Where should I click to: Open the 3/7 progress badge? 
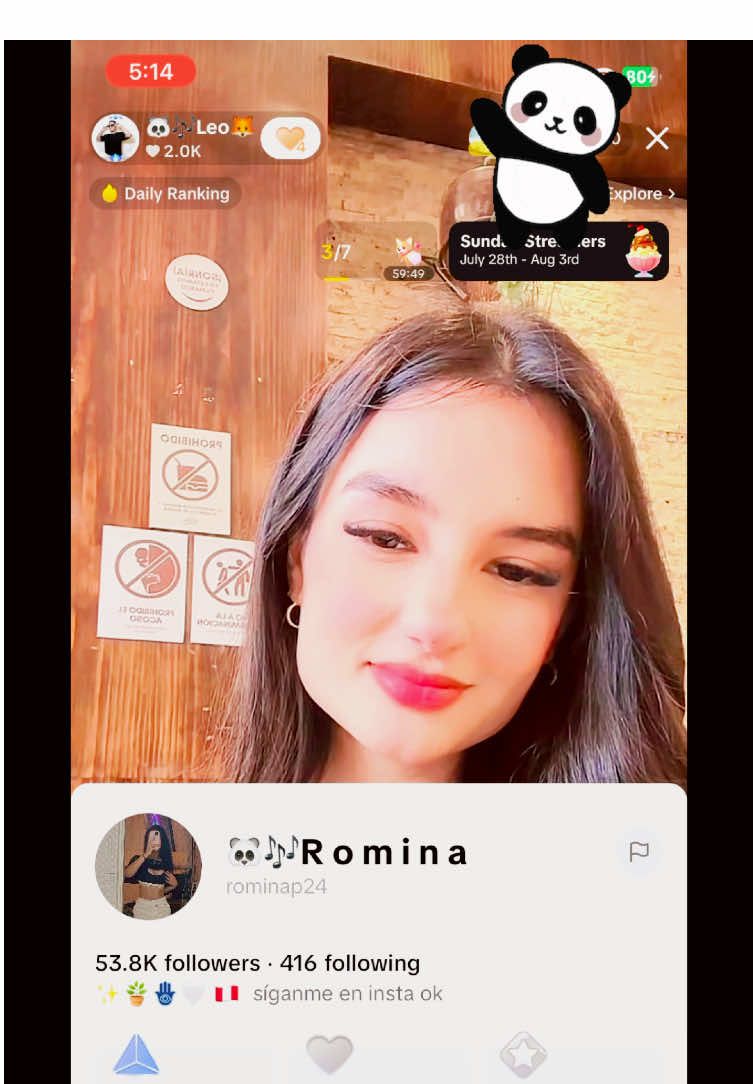pos(337,252)
